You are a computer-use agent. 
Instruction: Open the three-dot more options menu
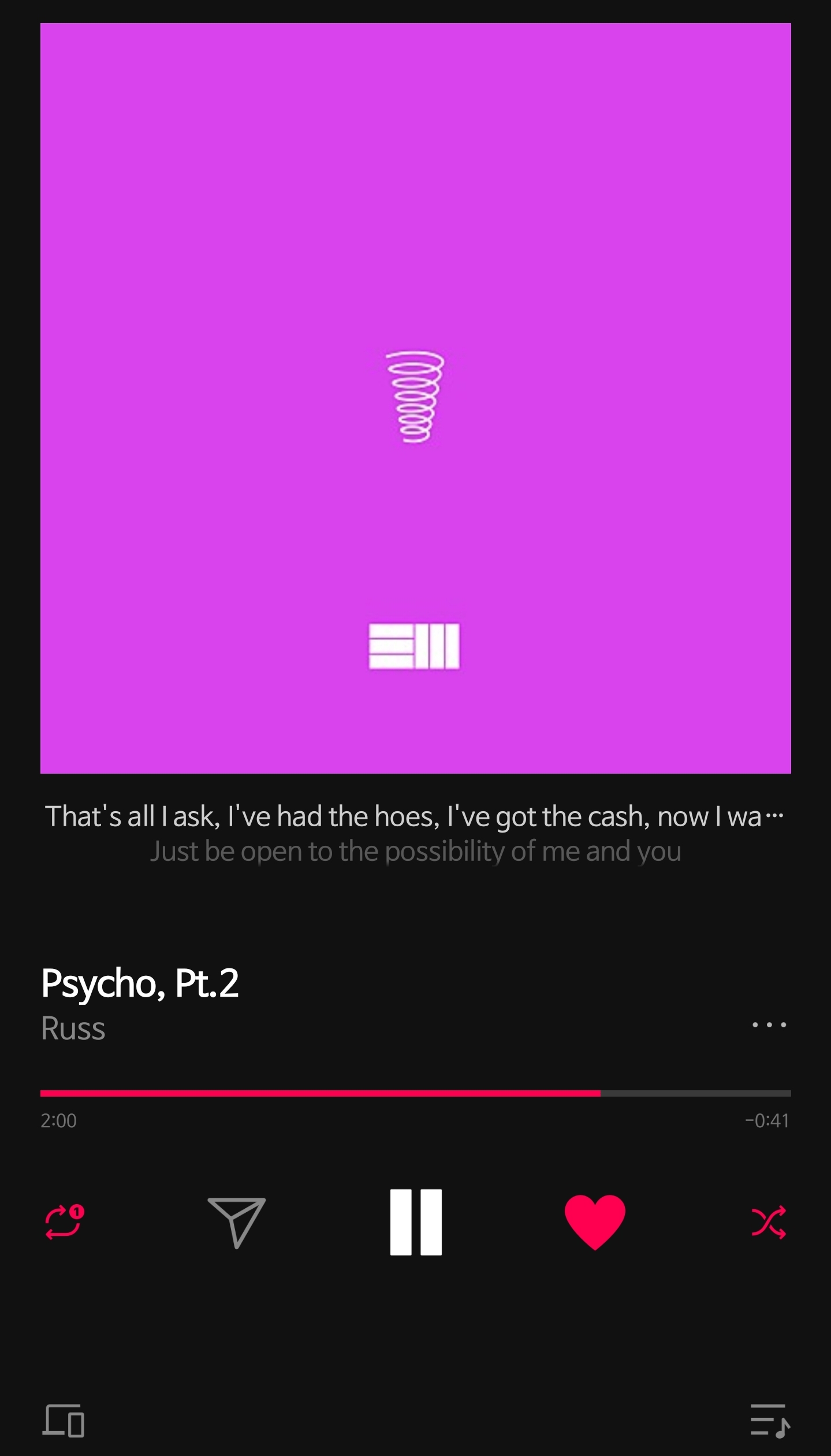tap(769, 1025)
